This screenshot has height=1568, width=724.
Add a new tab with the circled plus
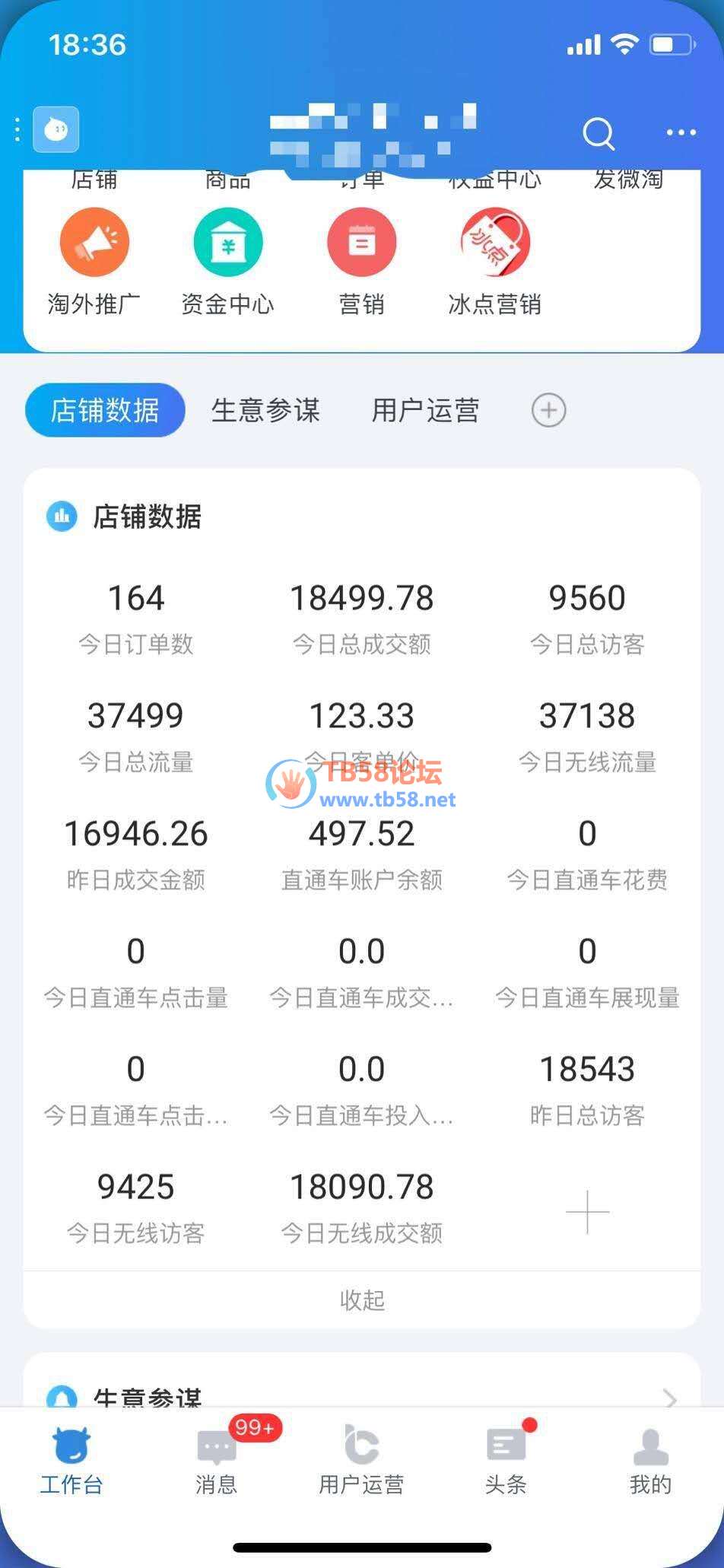pos(548,411)
